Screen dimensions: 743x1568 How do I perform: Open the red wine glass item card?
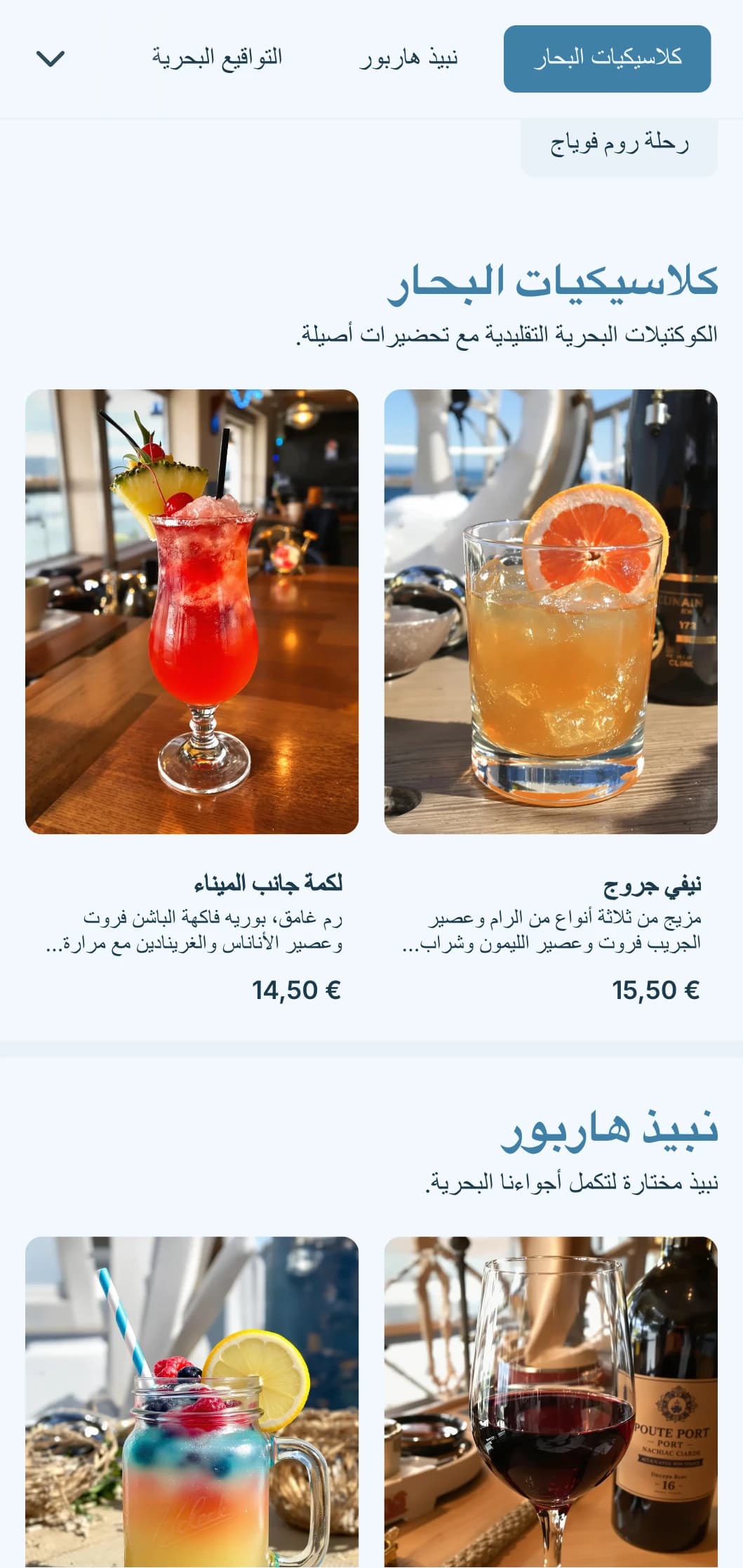pos(551,1403)
